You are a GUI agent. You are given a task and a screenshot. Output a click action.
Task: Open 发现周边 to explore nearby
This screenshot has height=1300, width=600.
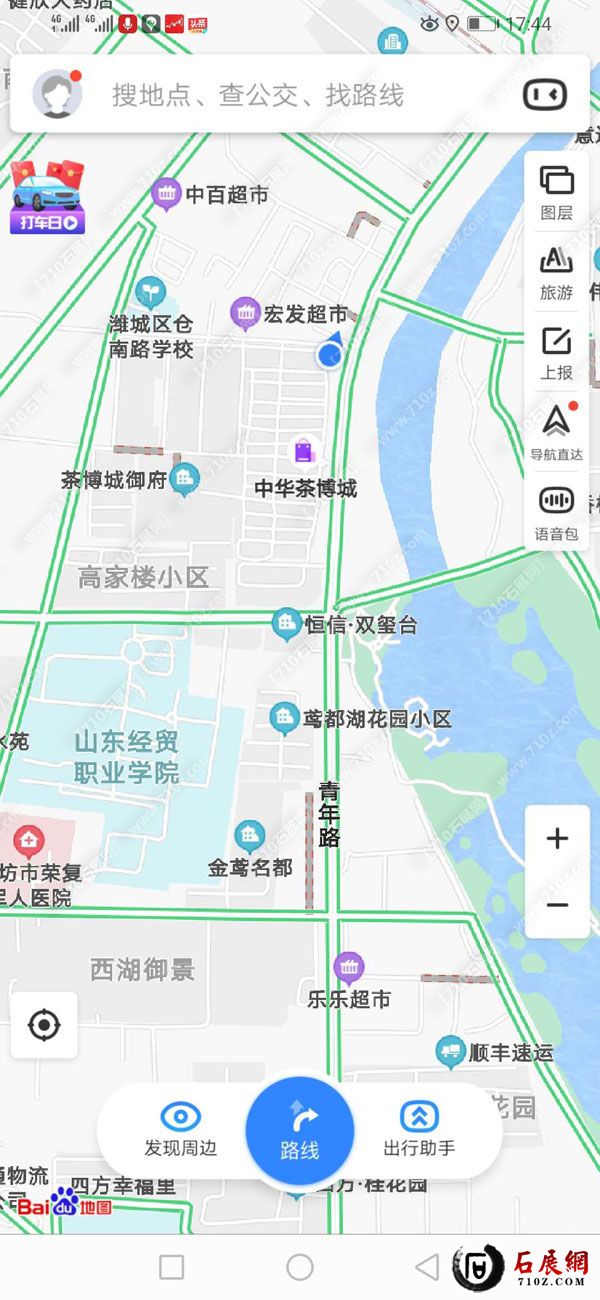181,1130
